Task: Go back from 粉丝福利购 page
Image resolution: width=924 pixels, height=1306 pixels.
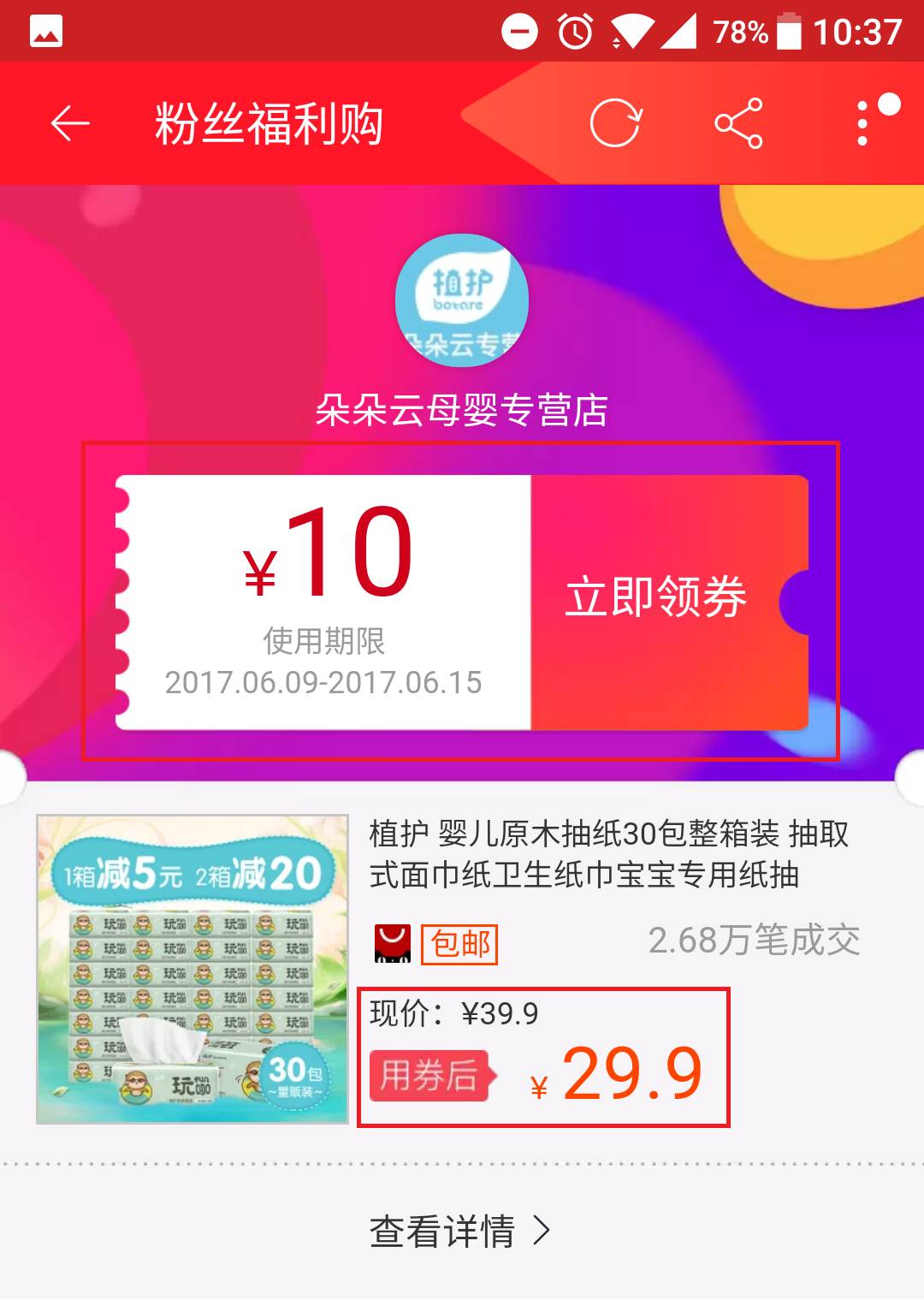Action: tap(70, 124)
